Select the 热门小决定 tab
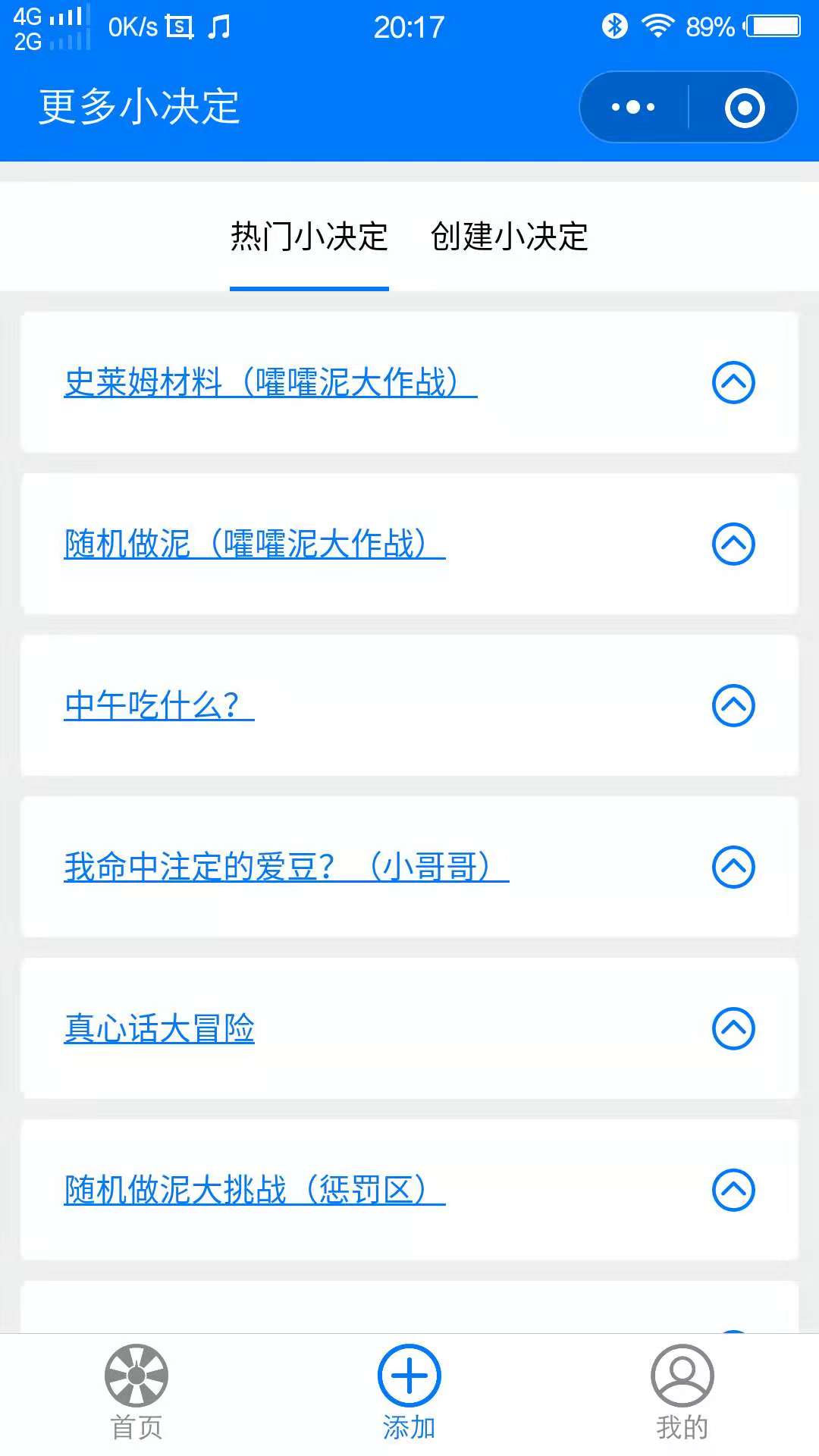This screenshot has width=819, height=1456. click(x=309, y=237)
